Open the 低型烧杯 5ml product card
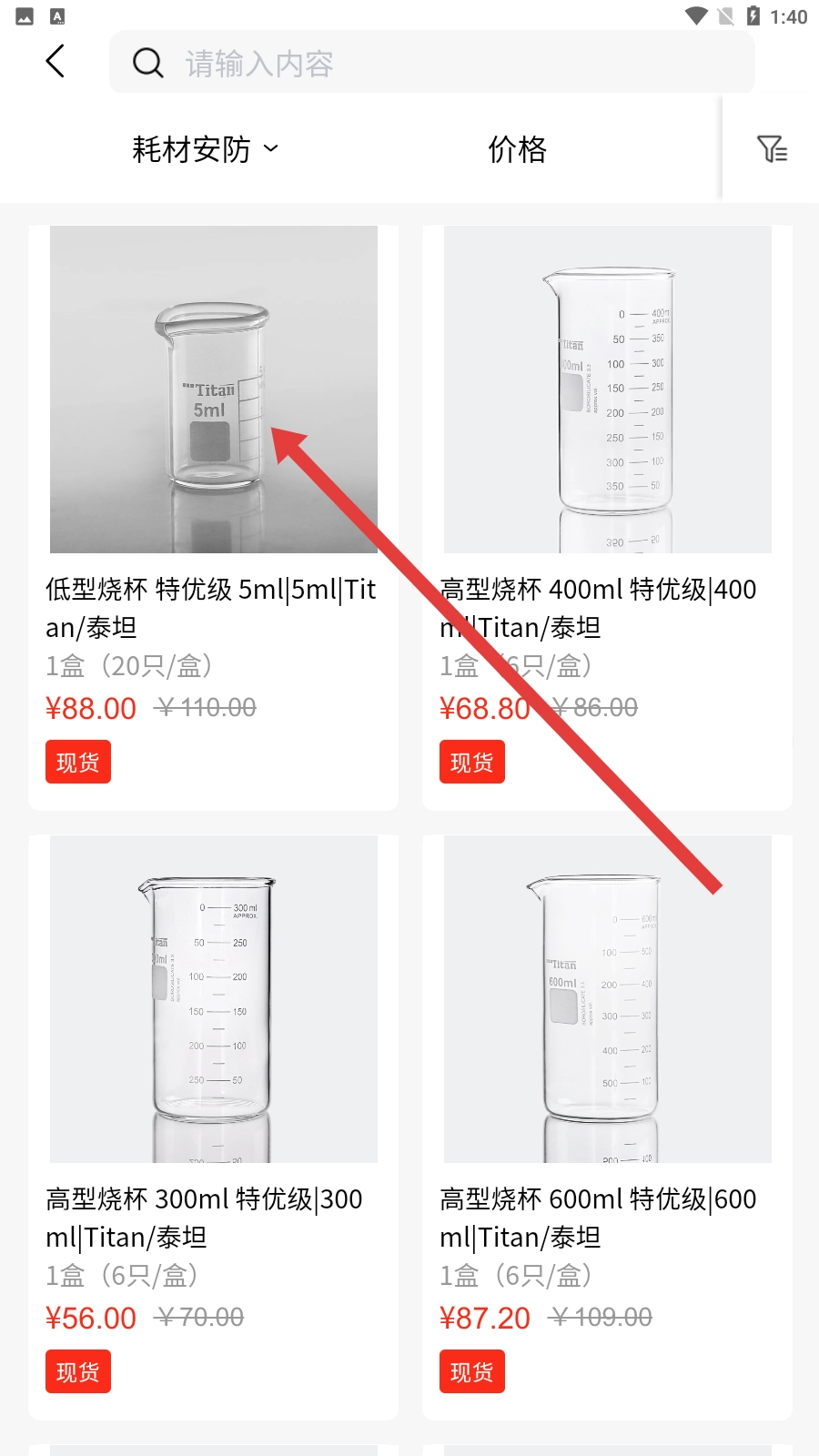The width and height of the screenshot is (819, 1456). pos(213,517)
